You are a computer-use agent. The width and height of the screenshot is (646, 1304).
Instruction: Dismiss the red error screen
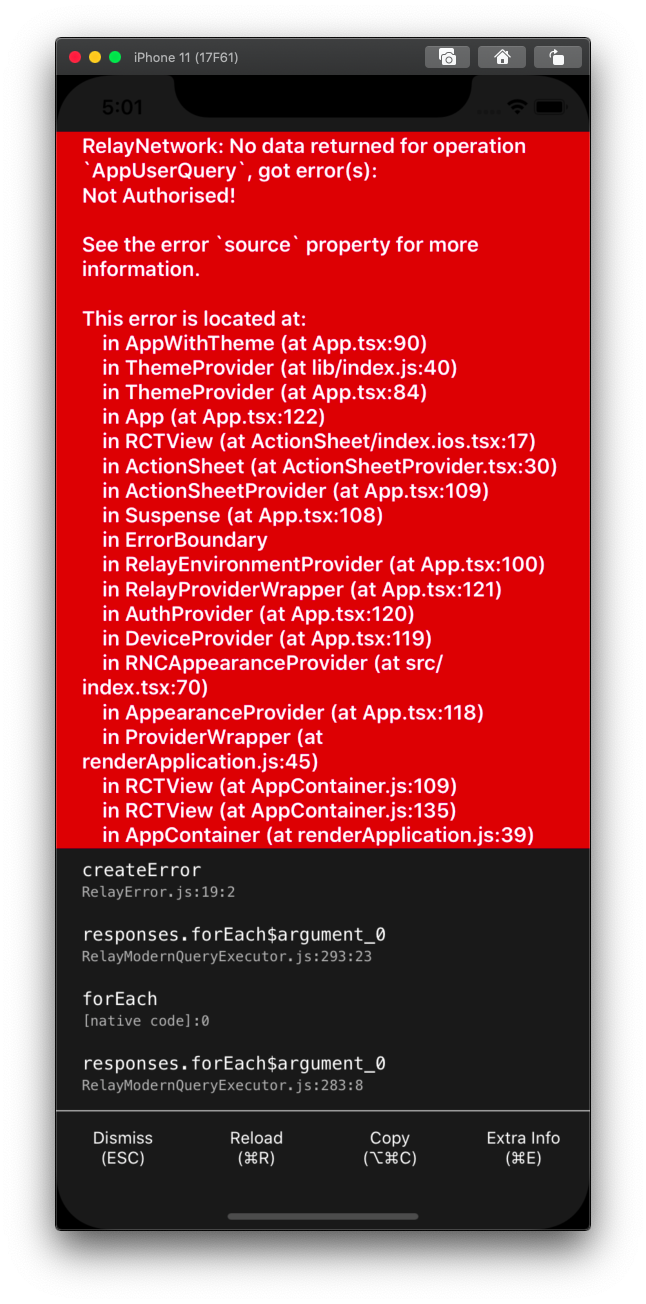(x=123, y=1148)
